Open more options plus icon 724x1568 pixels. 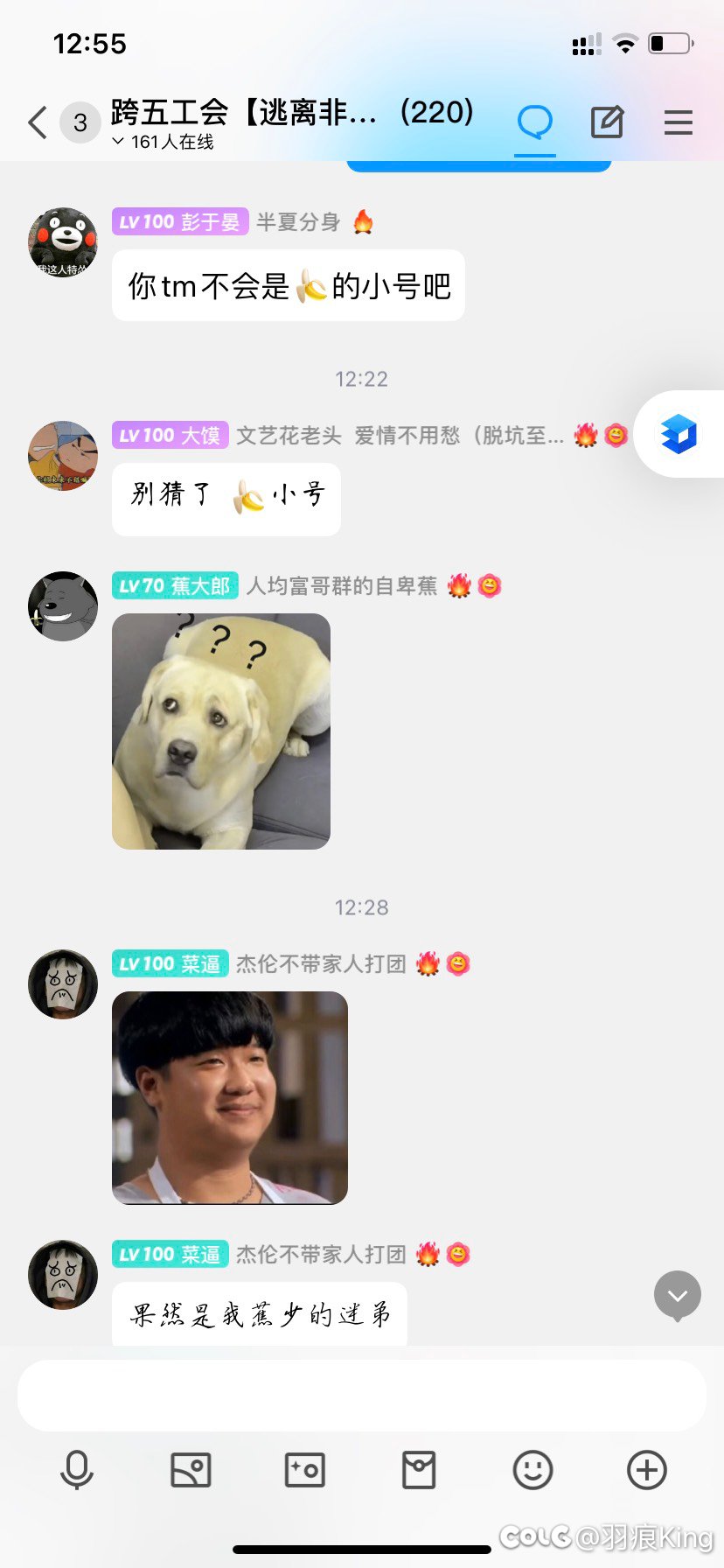(647, 1470)
